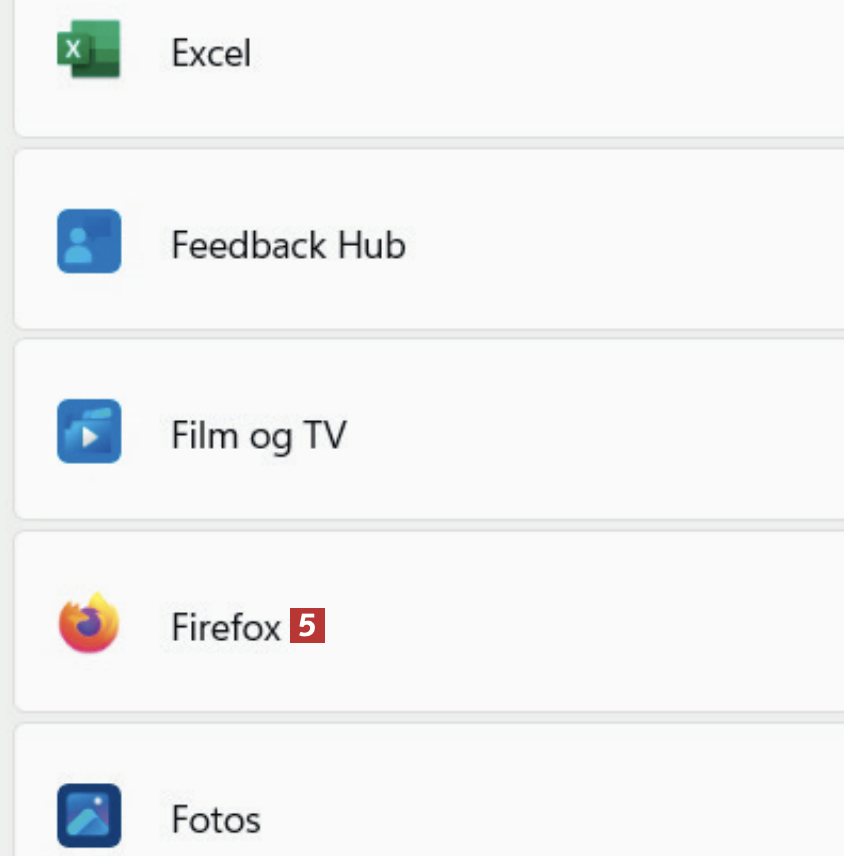Open the Film og TV row
This screenshot has width=844, height=856.
[259, 436]
